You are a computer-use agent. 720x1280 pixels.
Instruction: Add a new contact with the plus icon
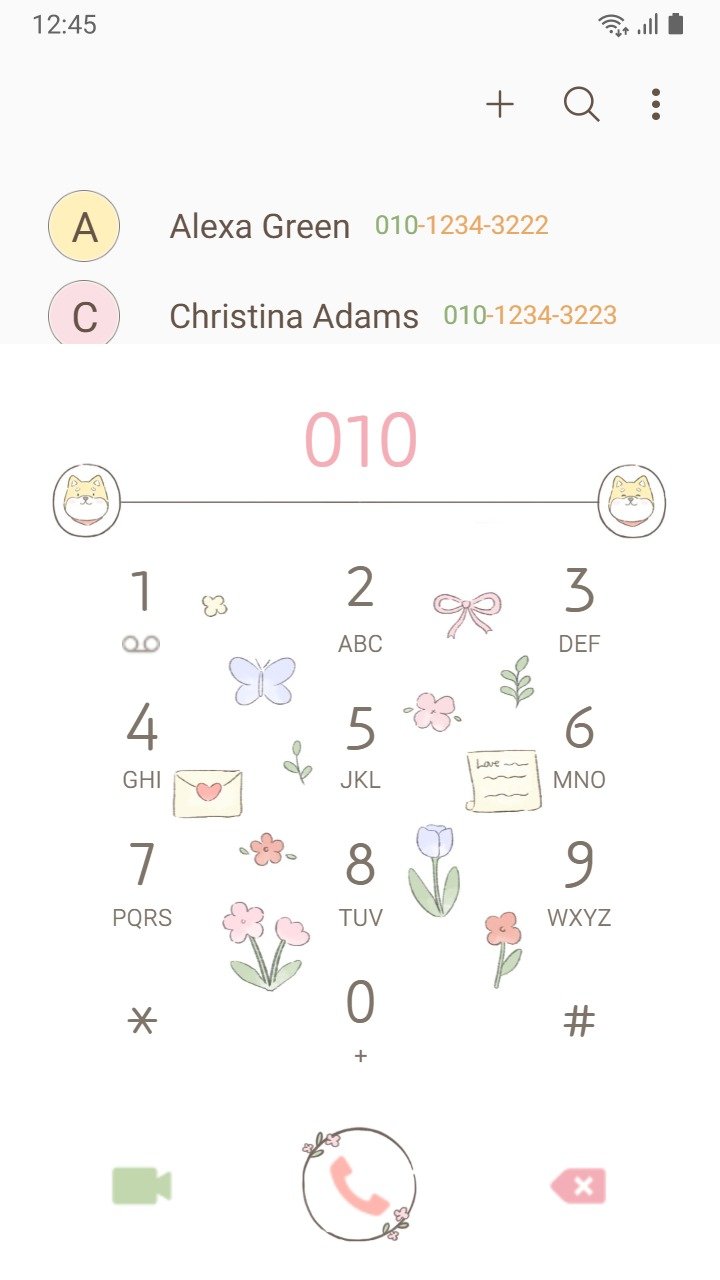(x=500, y=104)
